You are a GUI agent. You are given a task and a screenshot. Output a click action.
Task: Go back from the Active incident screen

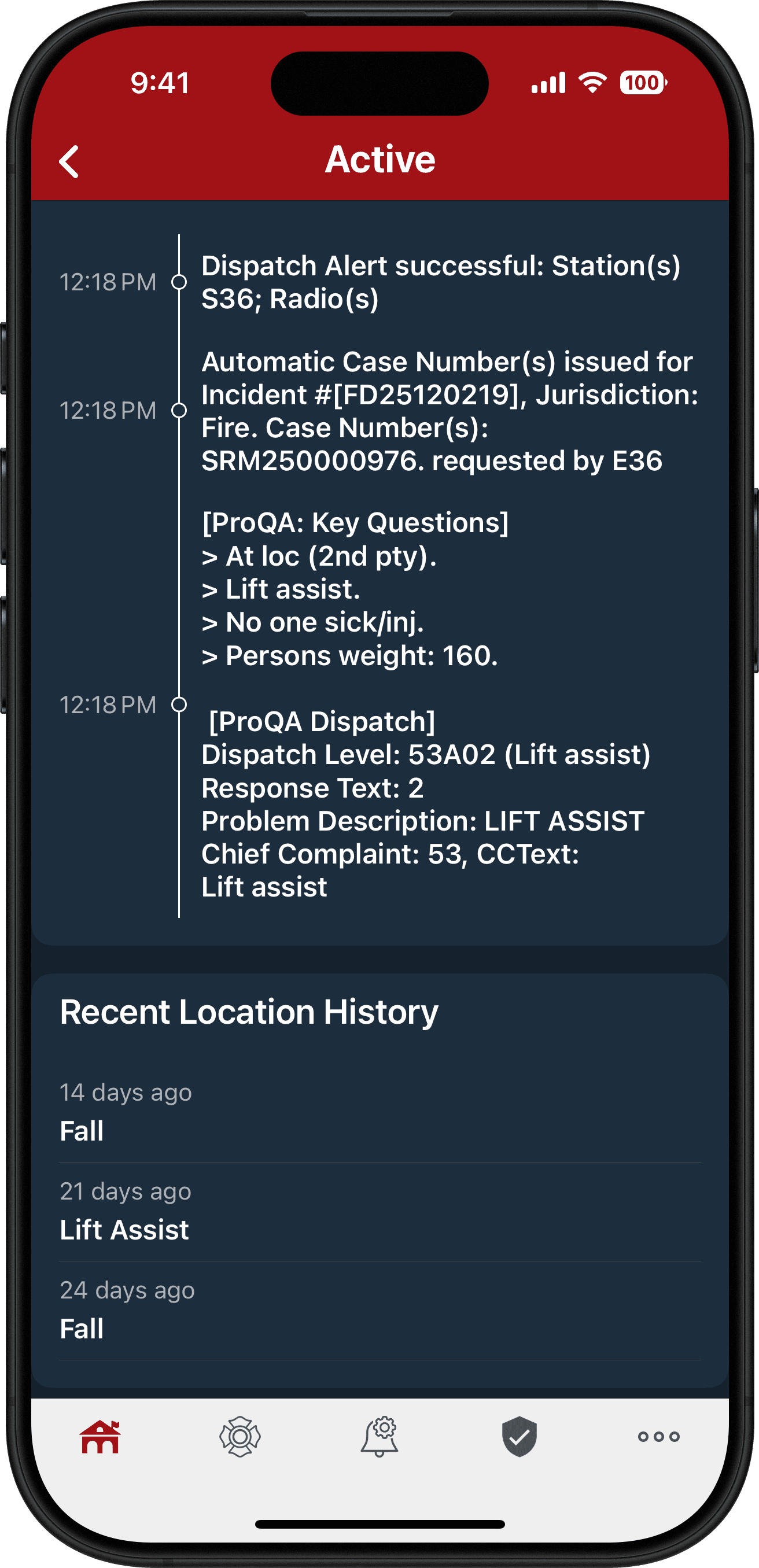point(69,161)
